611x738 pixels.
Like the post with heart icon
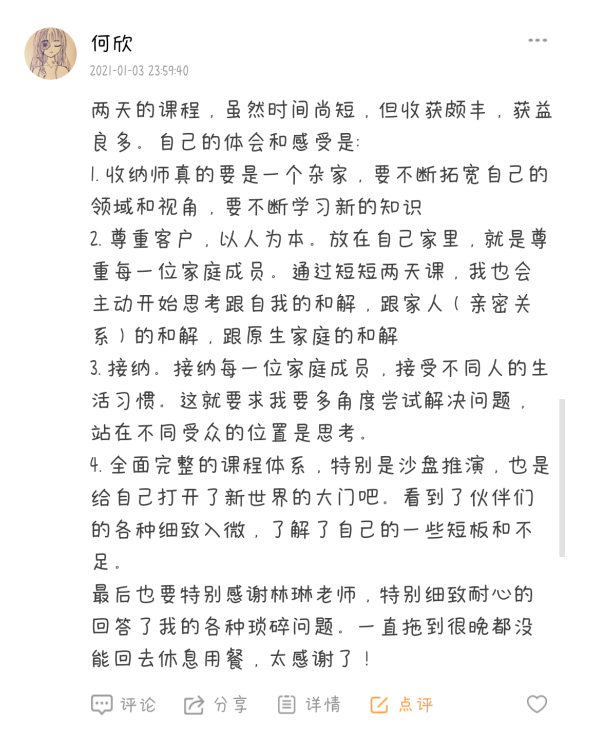point(537,704)
